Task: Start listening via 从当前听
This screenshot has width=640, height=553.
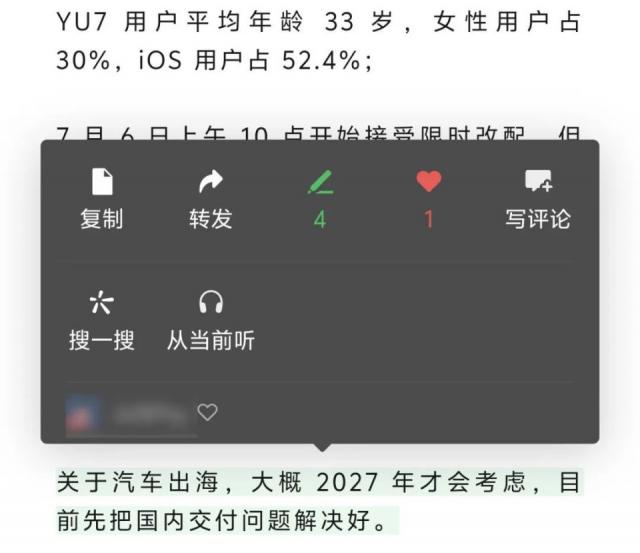Action: click(x=210, y=320)
